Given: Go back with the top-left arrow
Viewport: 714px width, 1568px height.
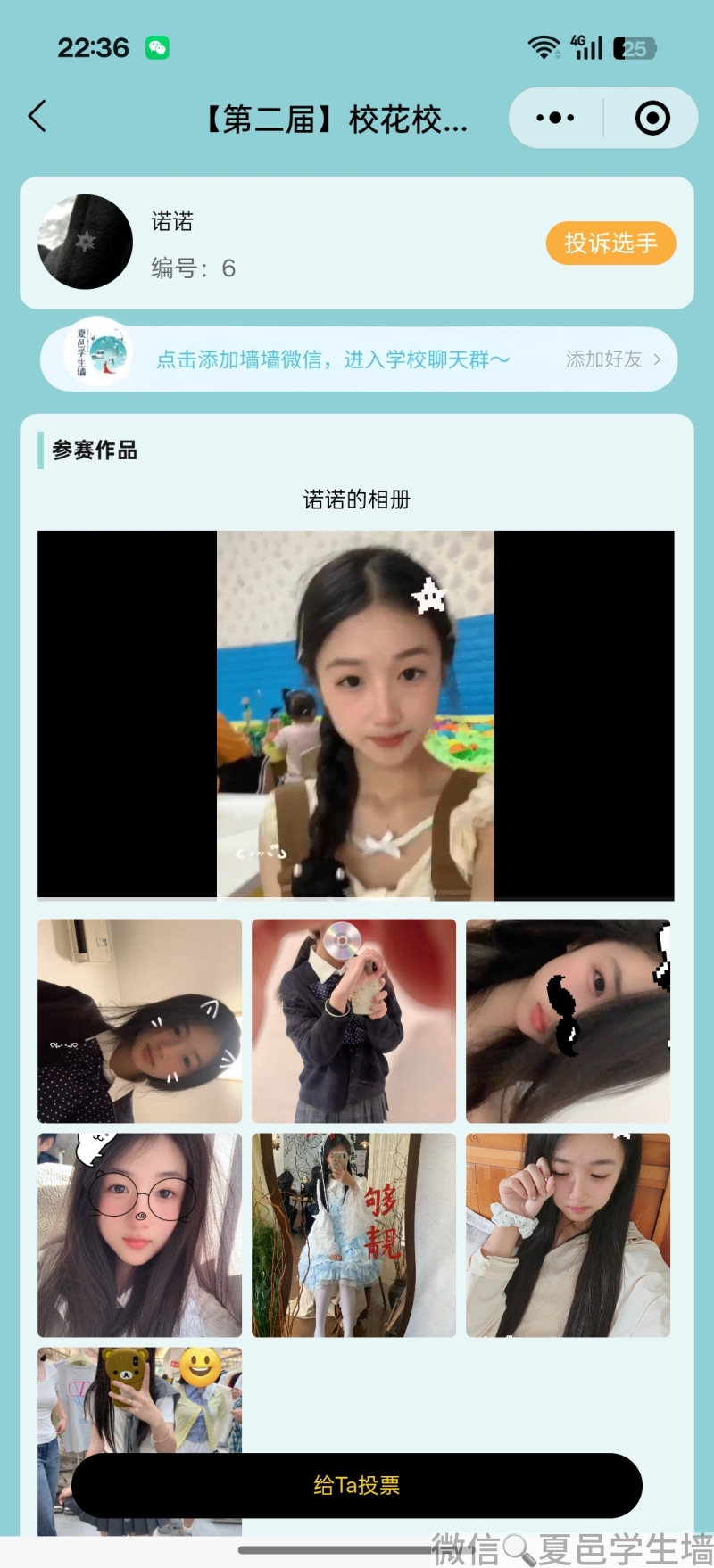Looking at the screenshot, I should point(37,117).
